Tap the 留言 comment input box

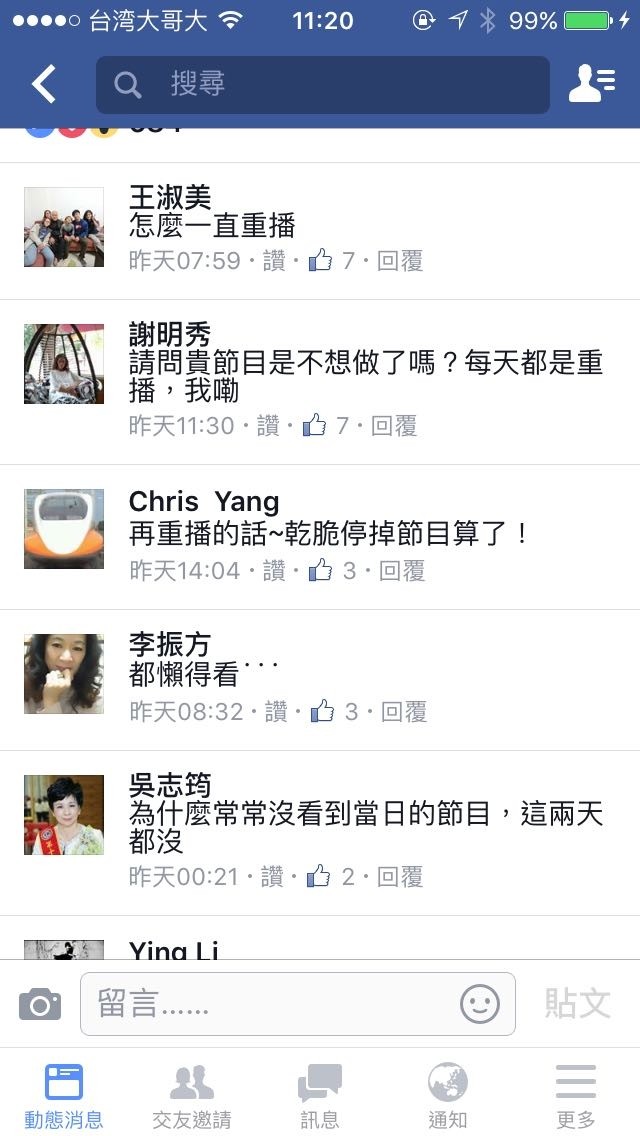point(270,1003)
